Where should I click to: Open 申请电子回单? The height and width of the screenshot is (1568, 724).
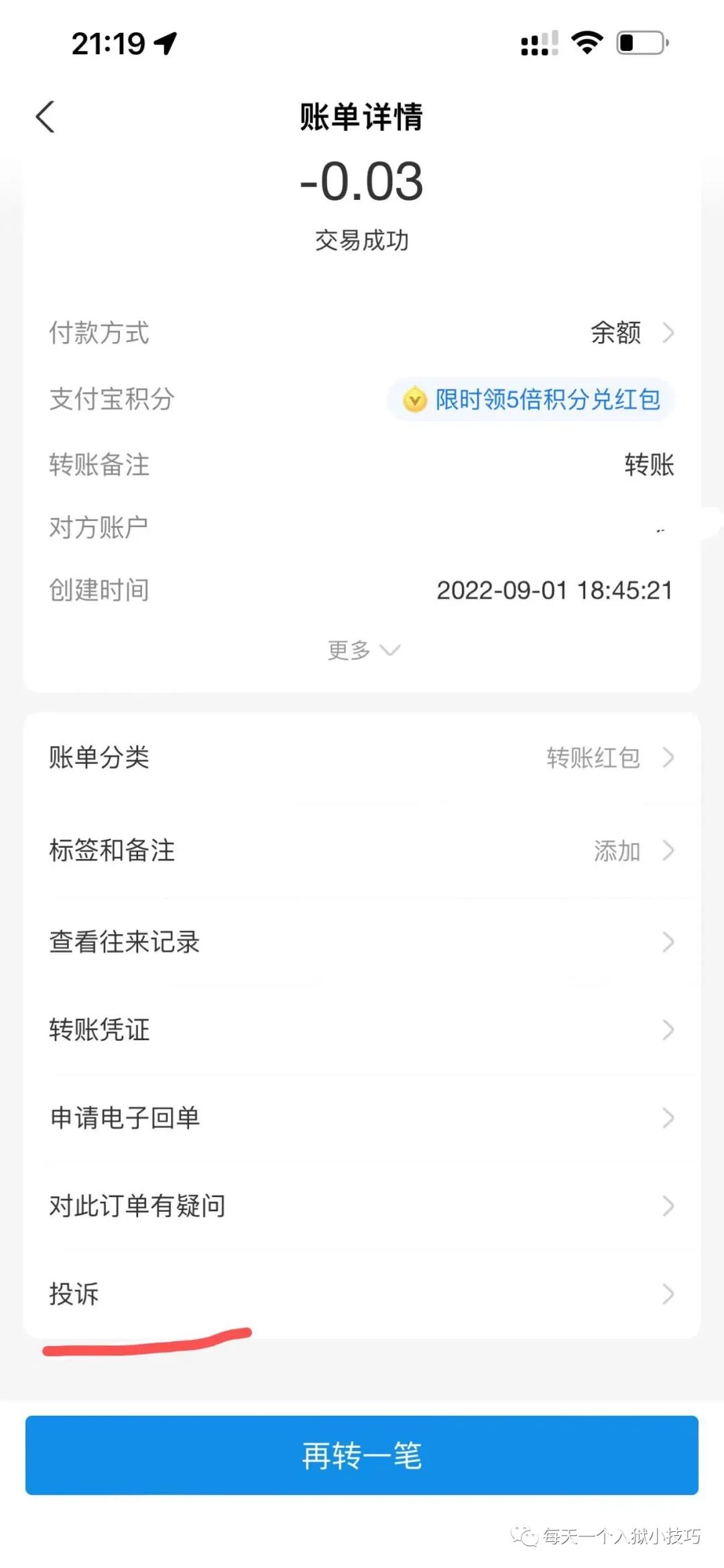[x=362, y=1117]
